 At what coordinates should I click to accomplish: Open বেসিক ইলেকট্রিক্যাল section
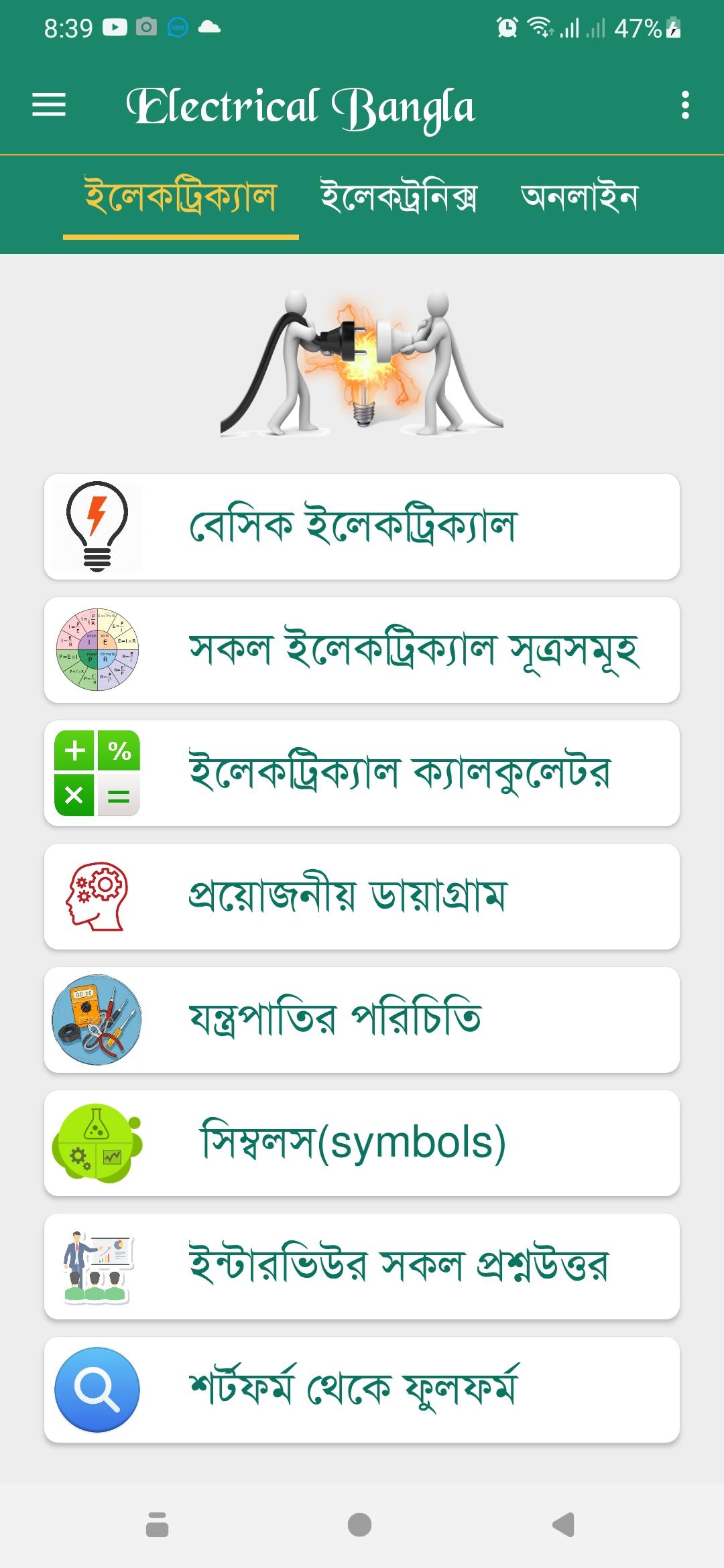[x=362, y=527]
